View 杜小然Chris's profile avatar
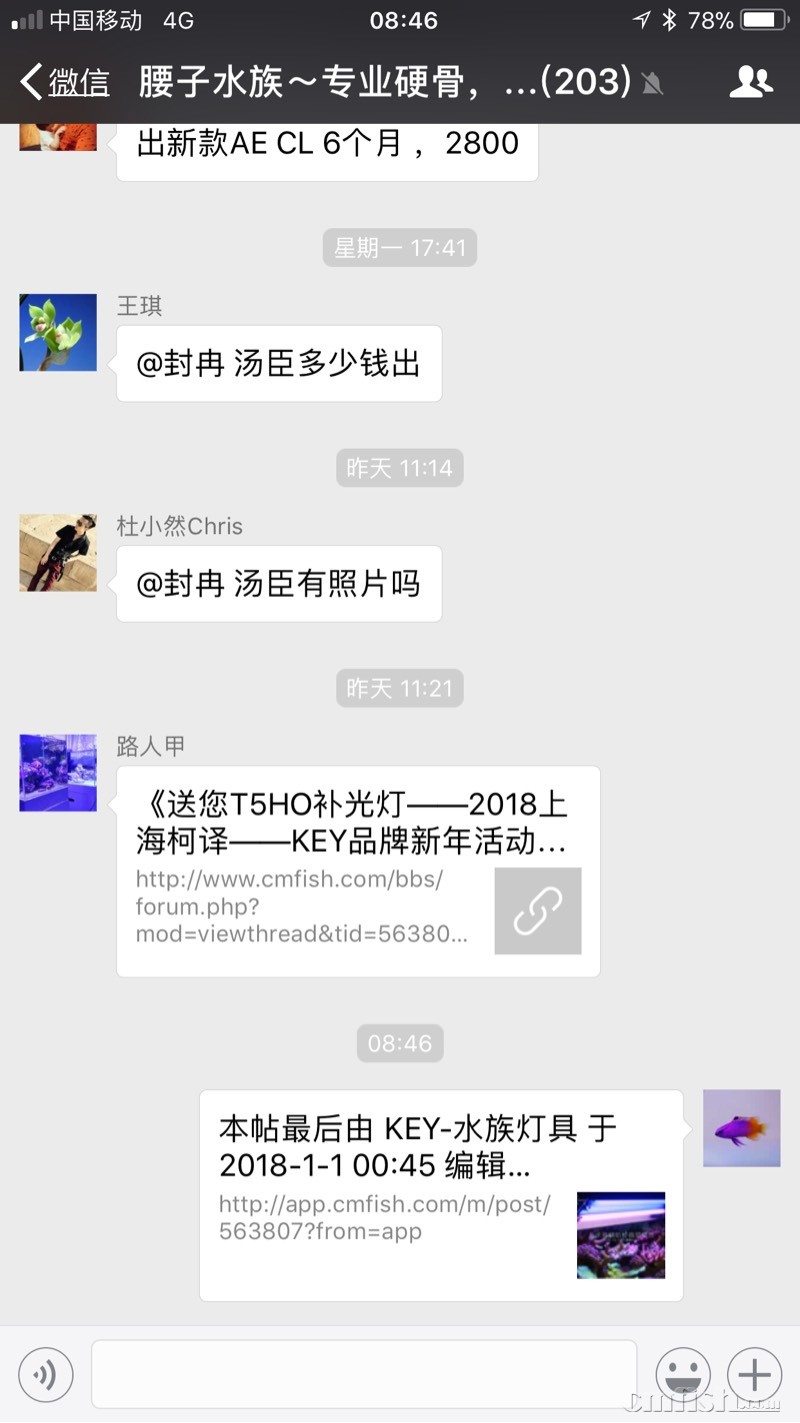 [x=58, y=553]
